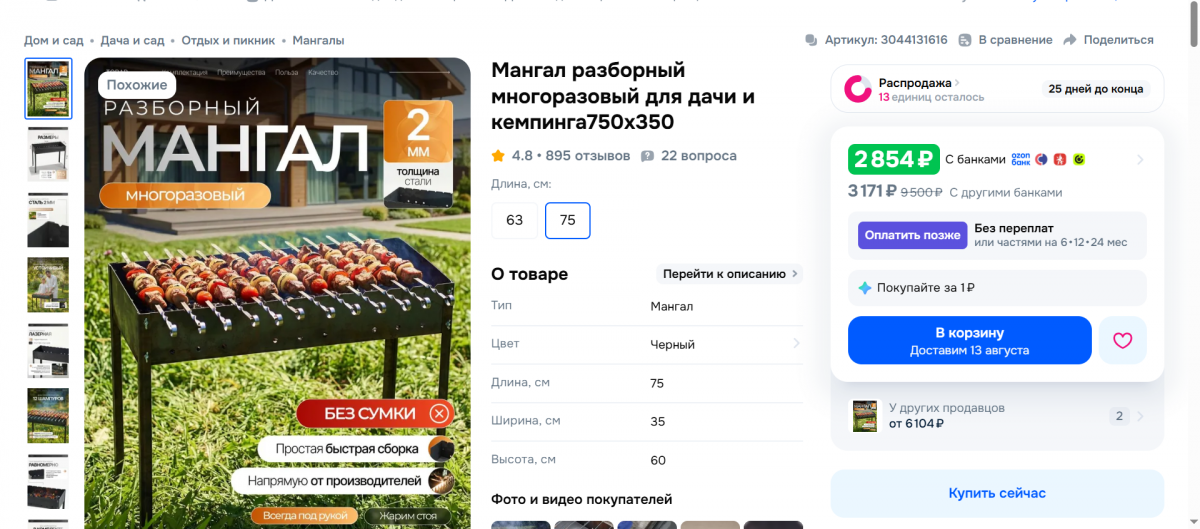Share the product via Поделиться
This screenshot has height=529, width=1200.
(1108, 40)
